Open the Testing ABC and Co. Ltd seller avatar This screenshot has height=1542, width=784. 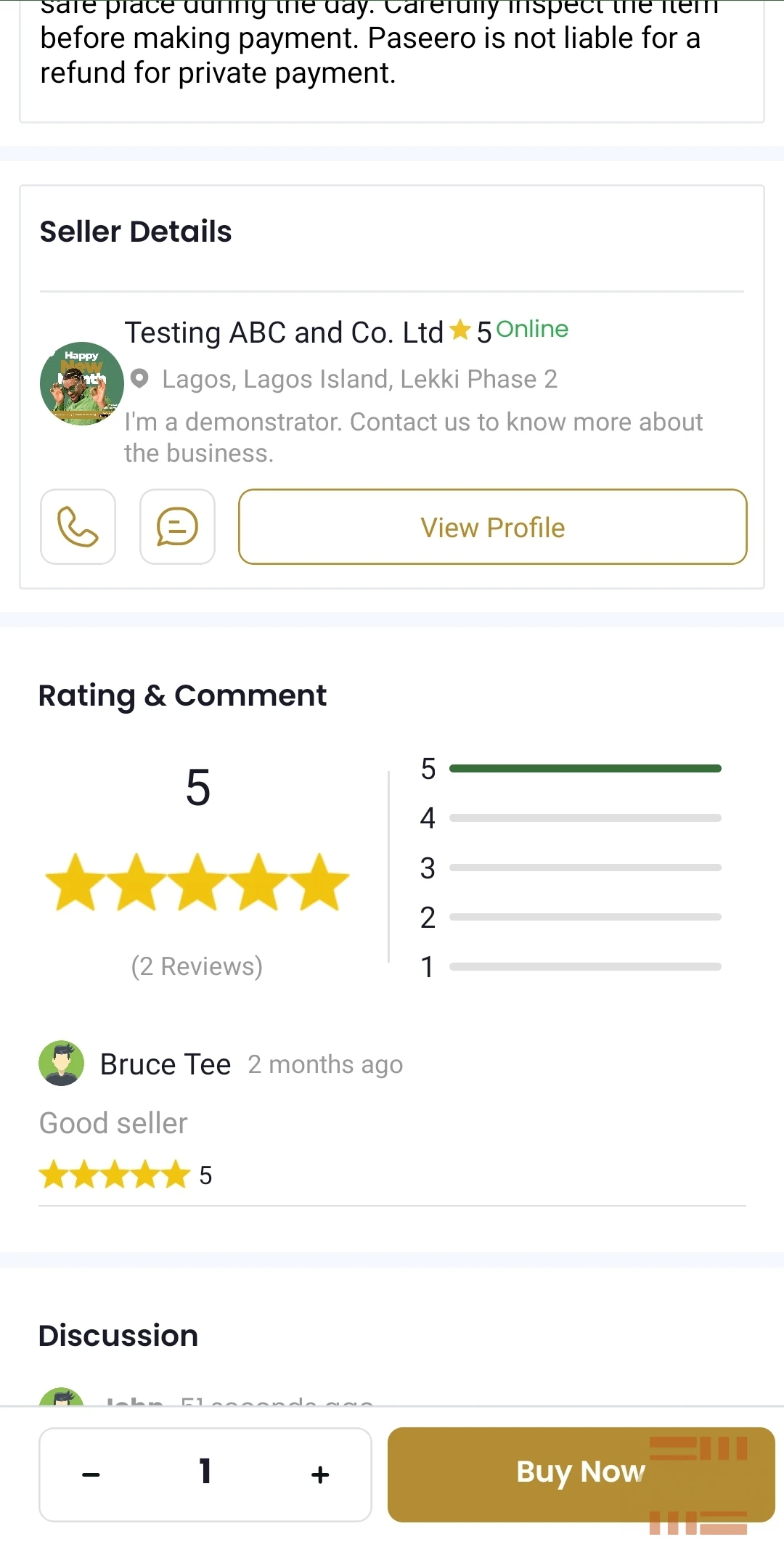pyautogui.click(x=82, y=383)
